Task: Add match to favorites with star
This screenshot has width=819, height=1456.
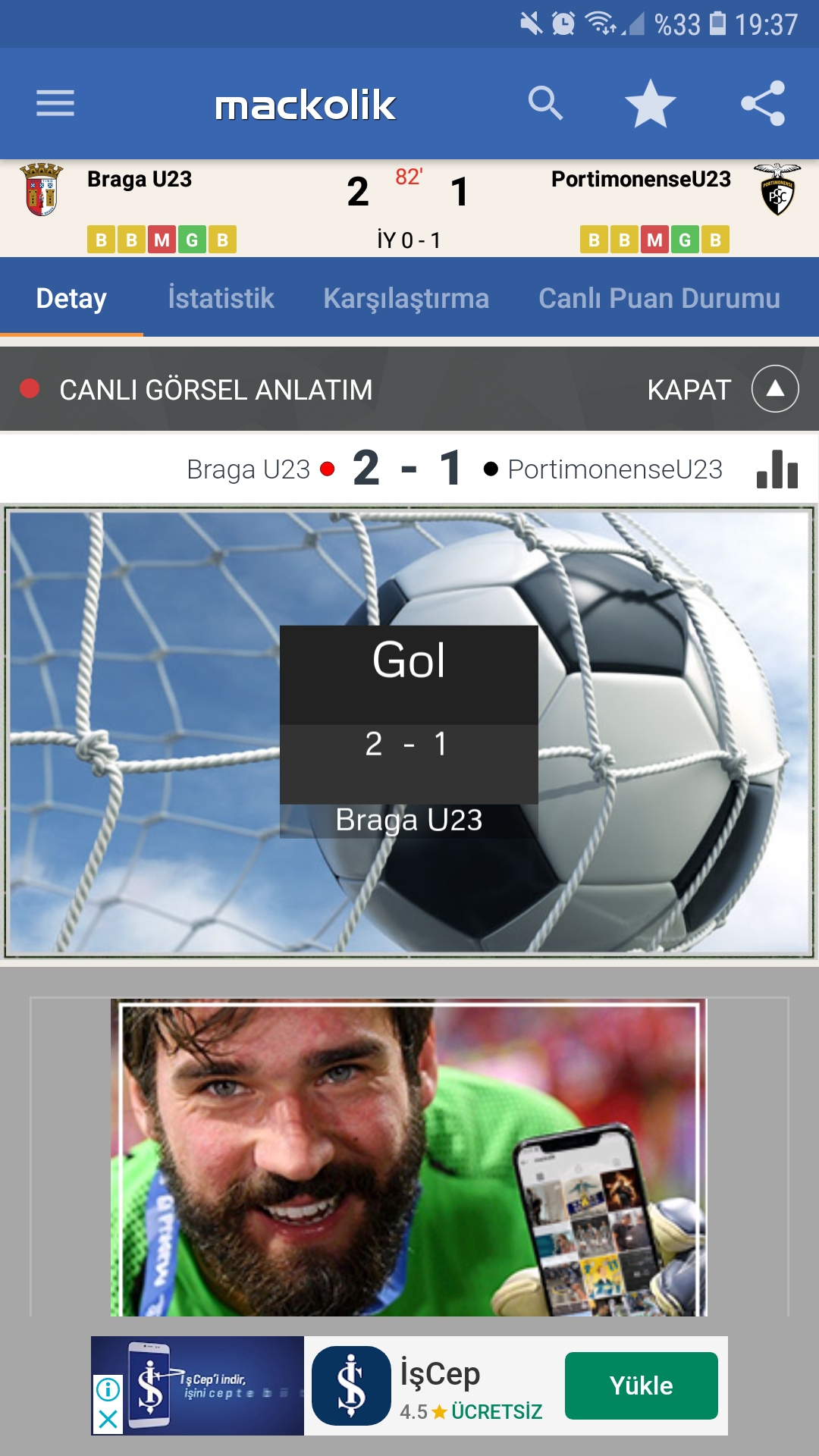Action: point(650,104)
